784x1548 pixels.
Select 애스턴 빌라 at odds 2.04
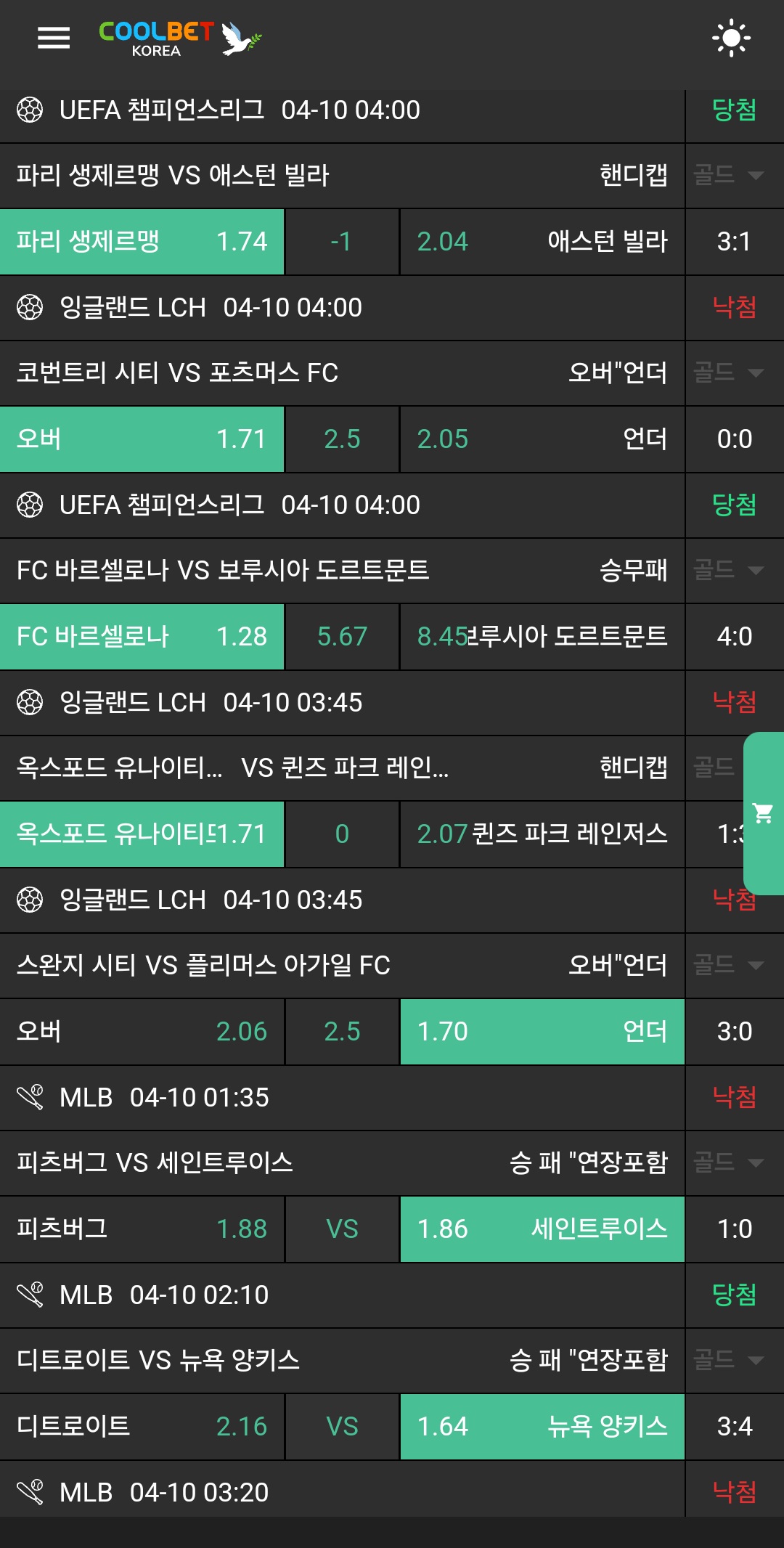[542, 242]
